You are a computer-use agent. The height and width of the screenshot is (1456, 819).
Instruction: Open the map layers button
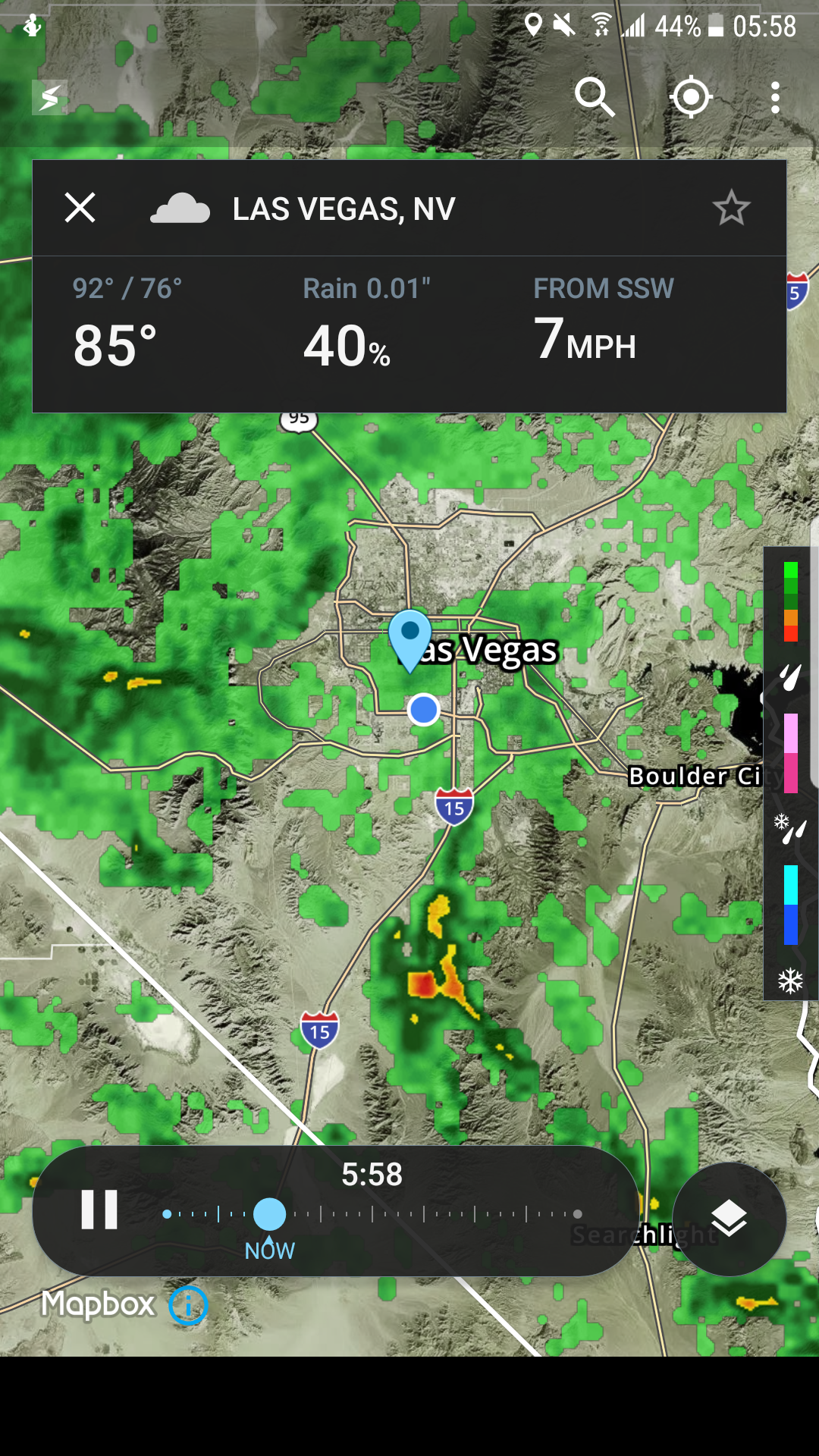730,1219
